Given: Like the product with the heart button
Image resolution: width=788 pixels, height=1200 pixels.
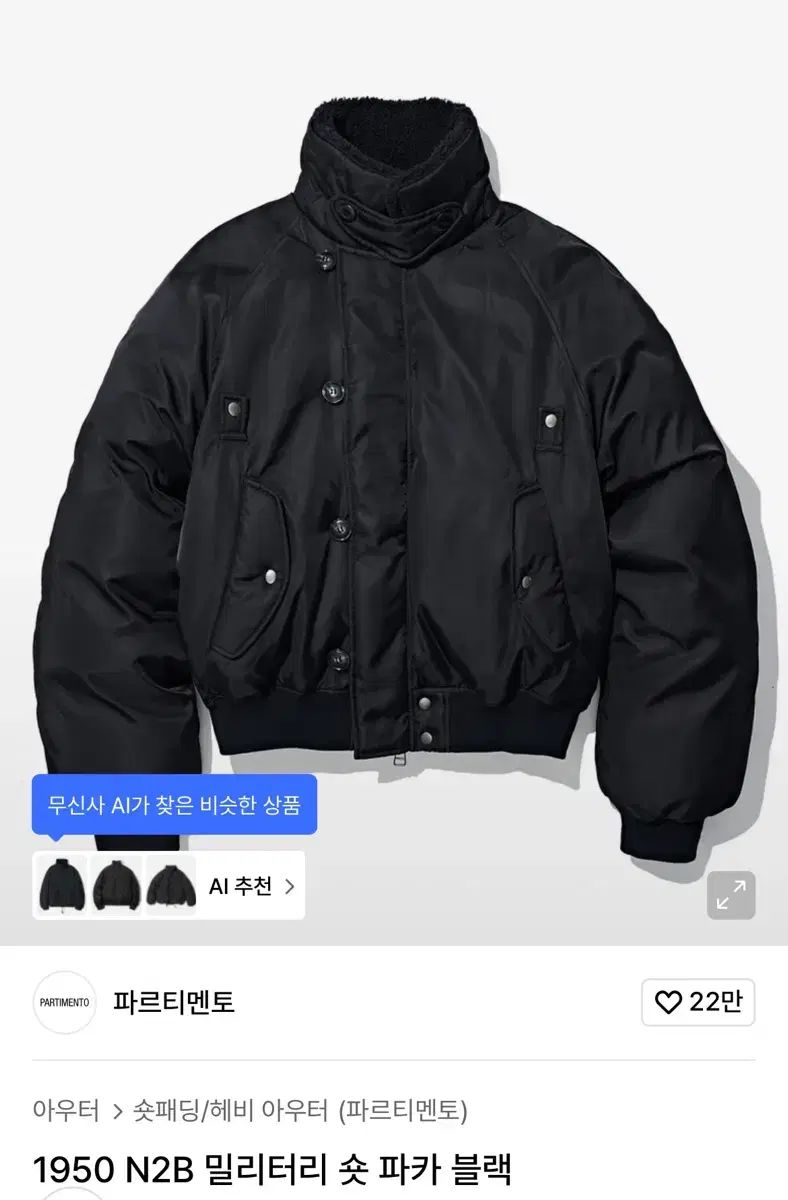Looking at the screenshot, I should [x=698, y=1002].
